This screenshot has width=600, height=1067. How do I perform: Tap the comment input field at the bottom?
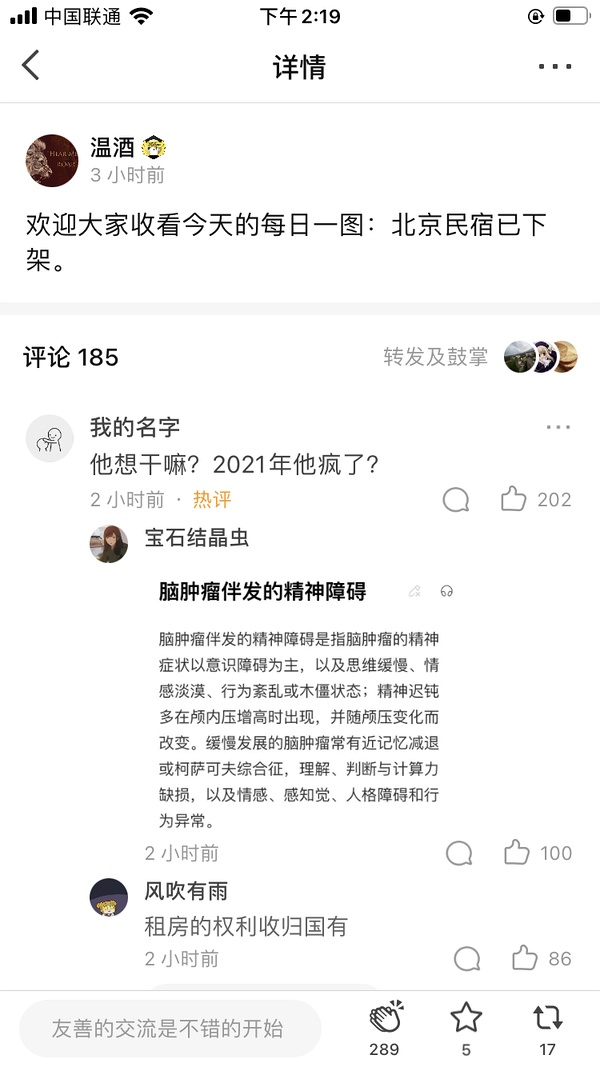170,1028
